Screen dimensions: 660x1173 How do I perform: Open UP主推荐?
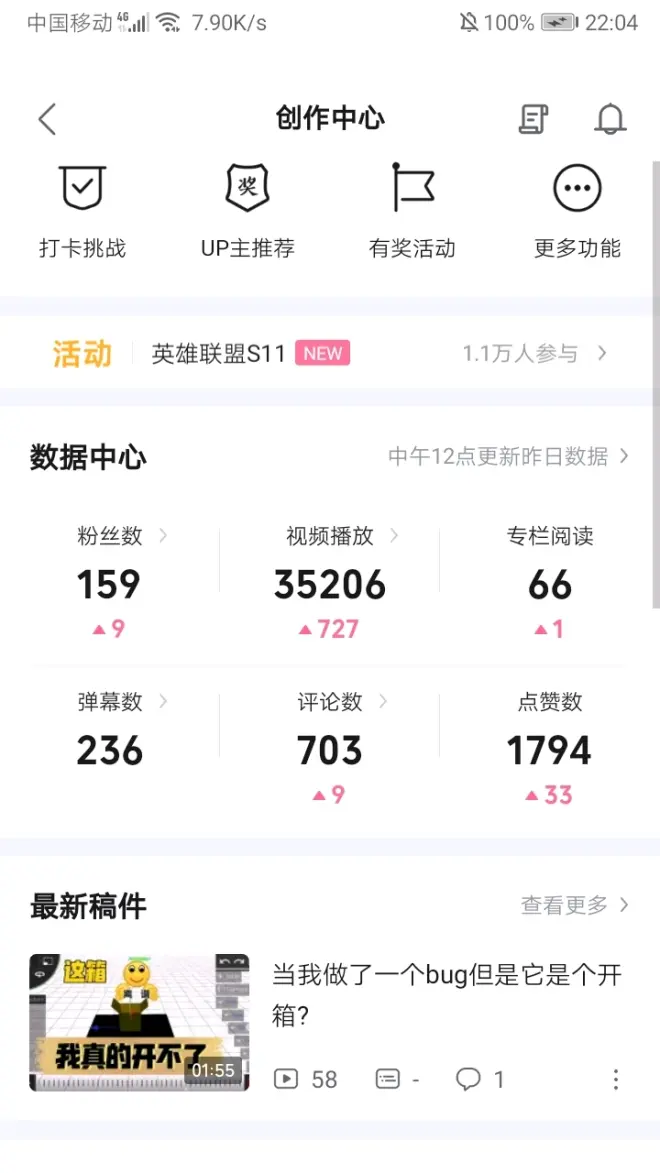point(248,211)
